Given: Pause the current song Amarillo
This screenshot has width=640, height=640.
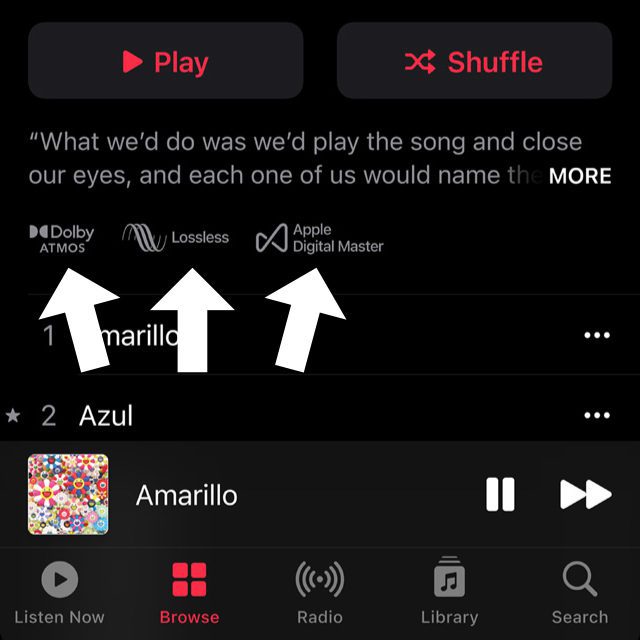Looking at the screenshot, I should [500, 494].
